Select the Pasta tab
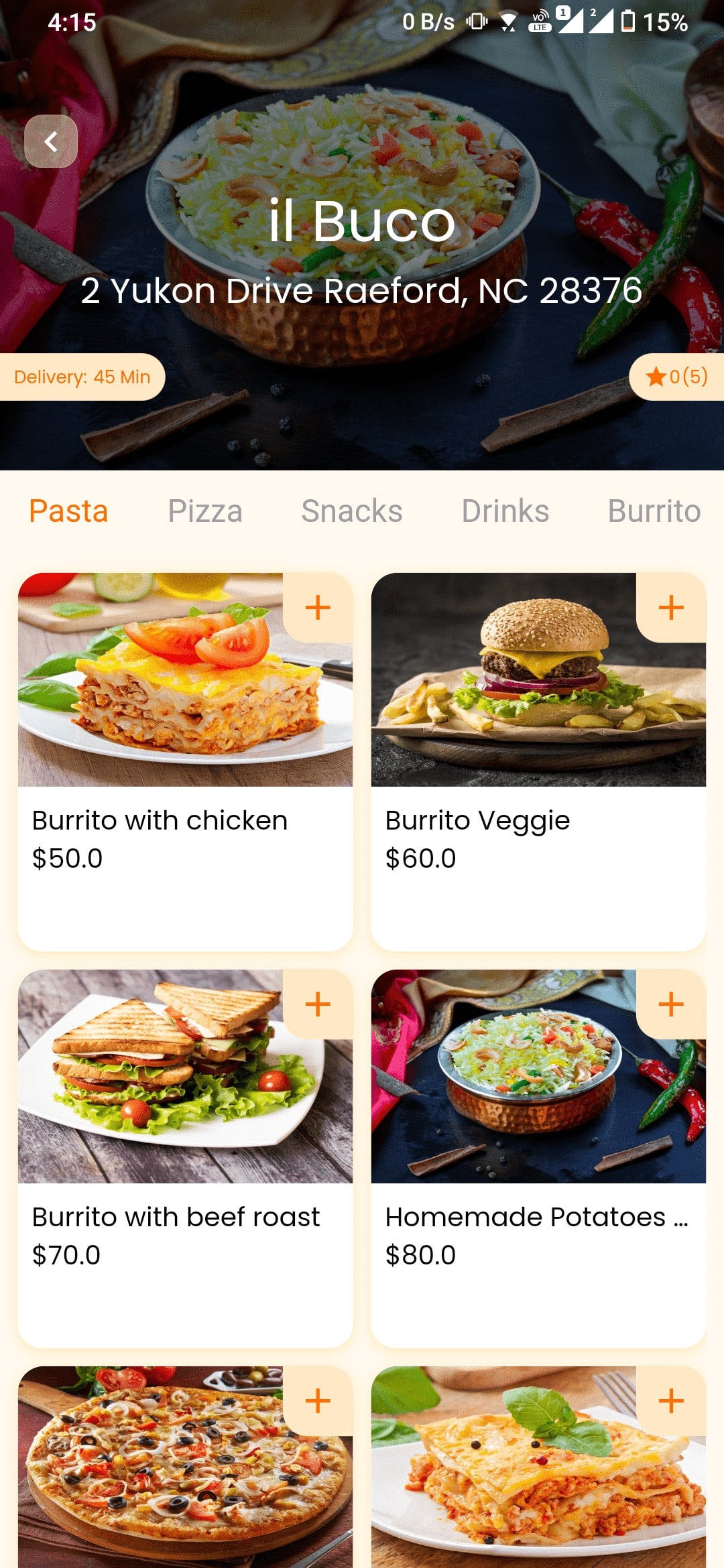This screenshot has height=1568, width=724. coord(68,511)
